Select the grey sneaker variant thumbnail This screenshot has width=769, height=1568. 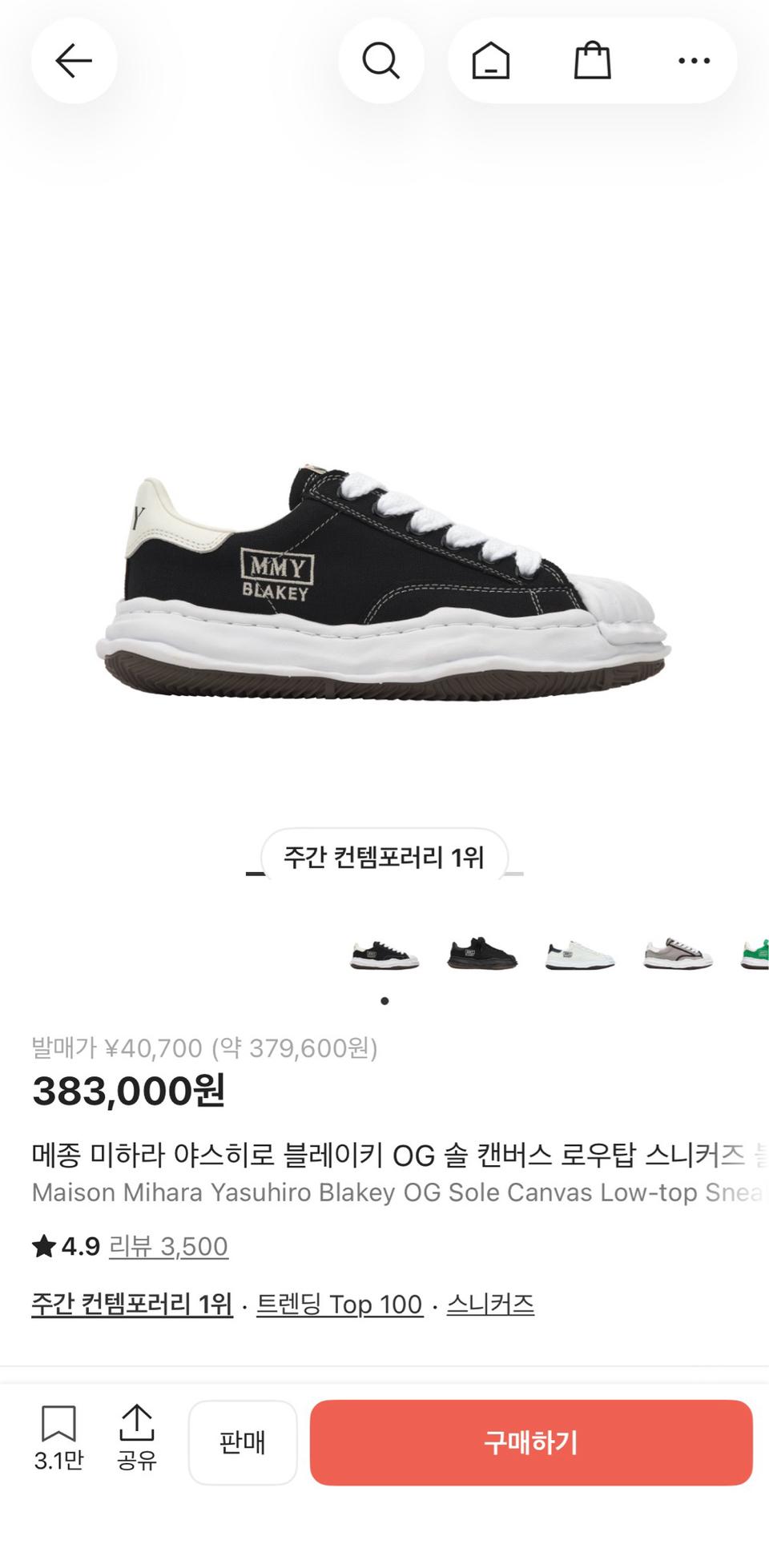[x=677, y=955]
